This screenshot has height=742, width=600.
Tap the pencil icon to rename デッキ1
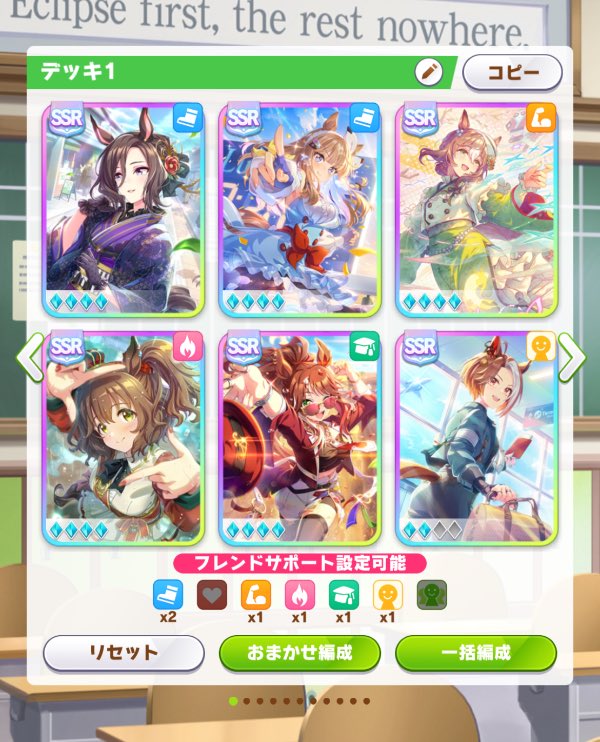tap(428, 72)
